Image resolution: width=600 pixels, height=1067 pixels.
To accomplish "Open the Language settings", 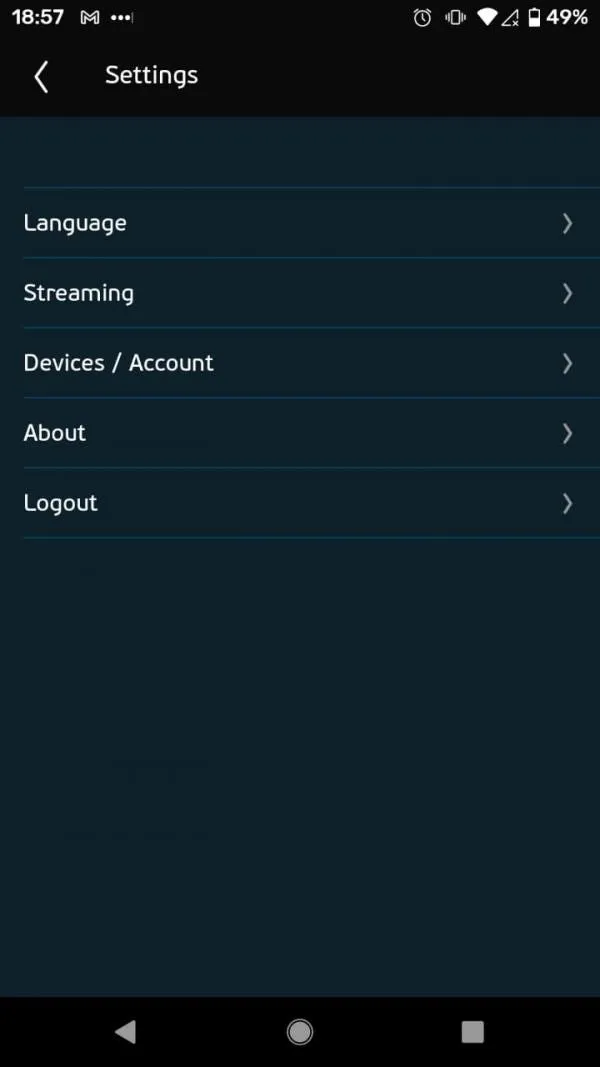I will click(312, 223).
